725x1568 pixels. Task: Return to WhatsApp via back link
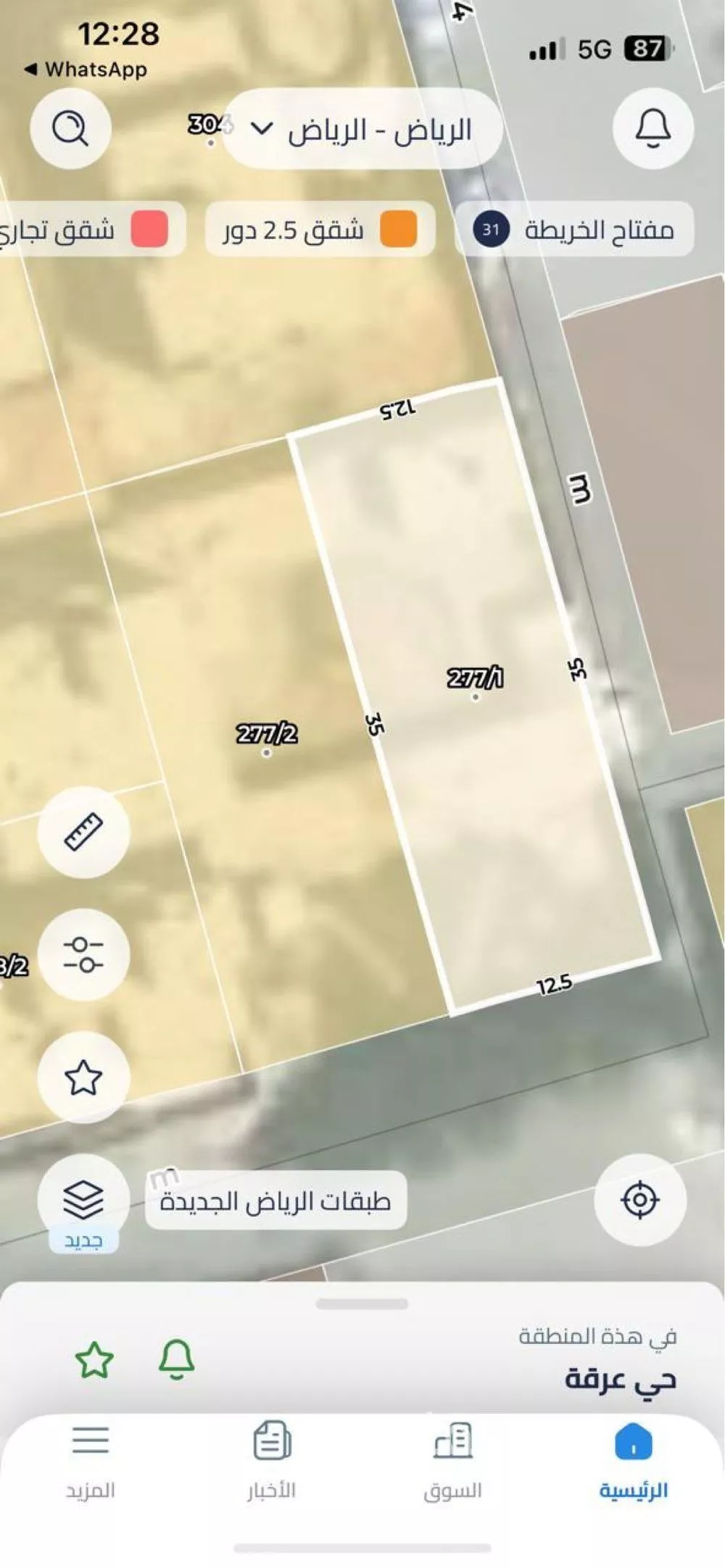[86, 70]
